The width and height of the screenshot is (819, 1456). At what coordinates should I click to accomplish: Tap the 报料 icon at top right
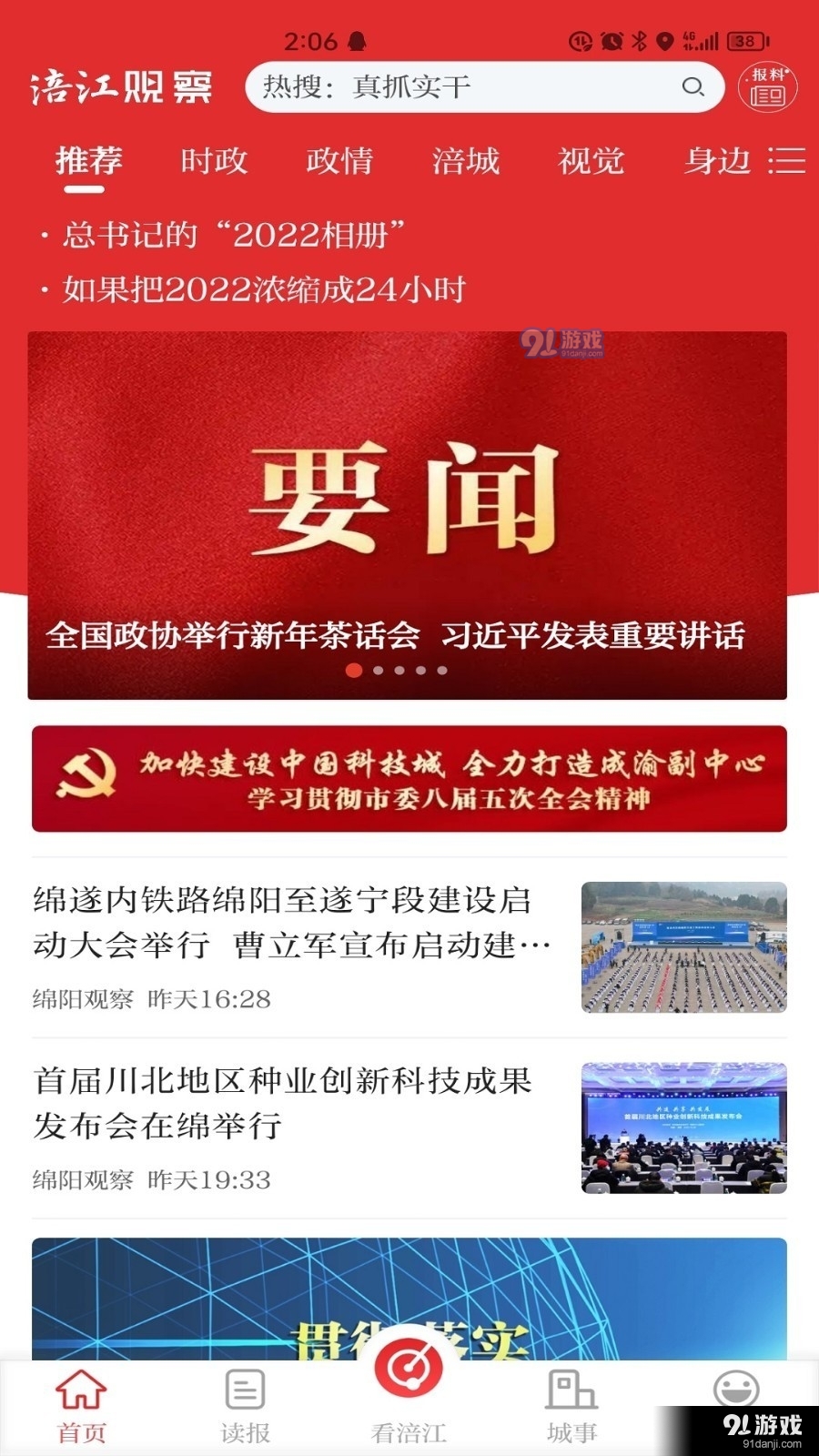click(x=765, y=88)
